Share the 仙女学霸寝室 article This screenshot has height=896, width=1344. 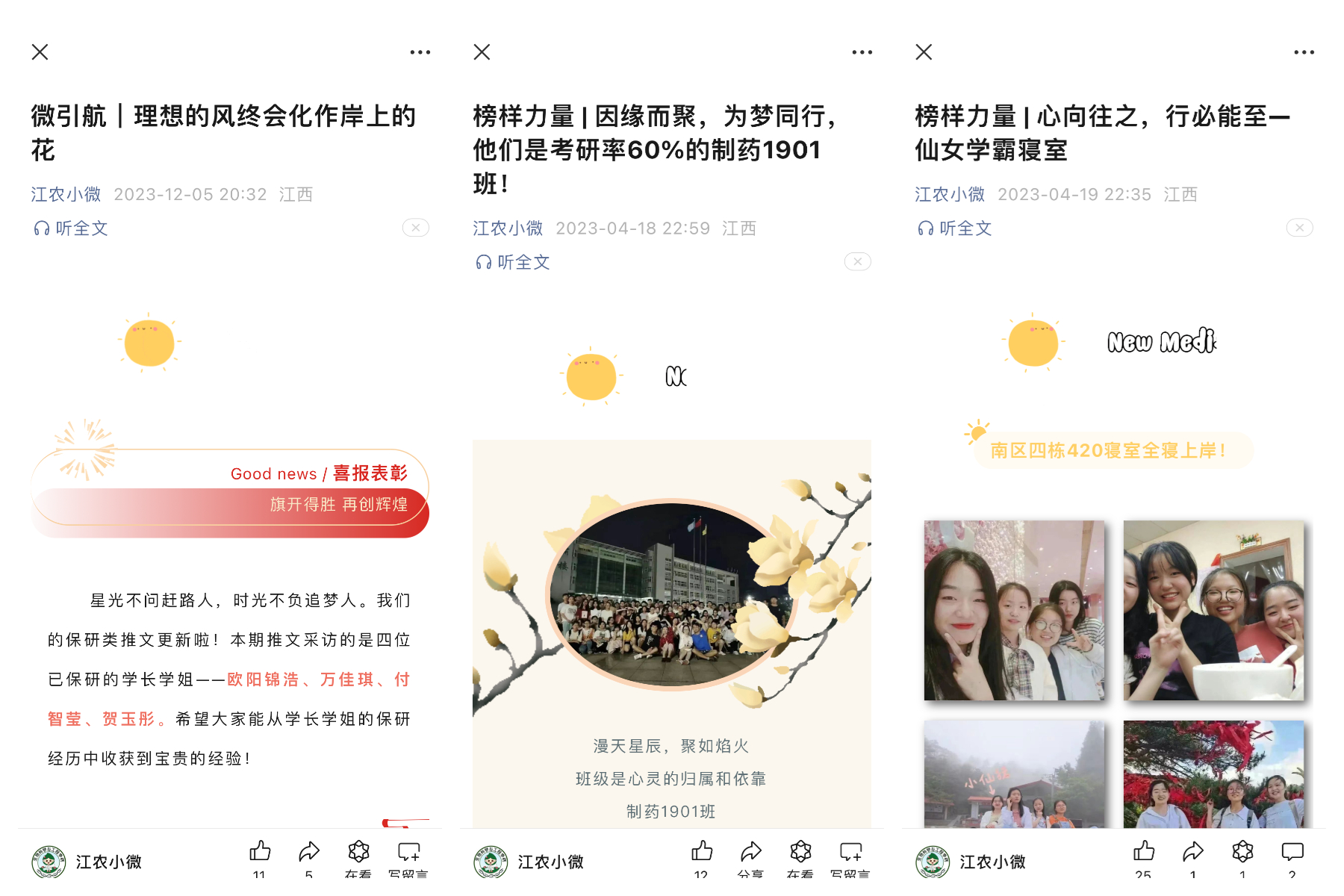point(1193,852)
